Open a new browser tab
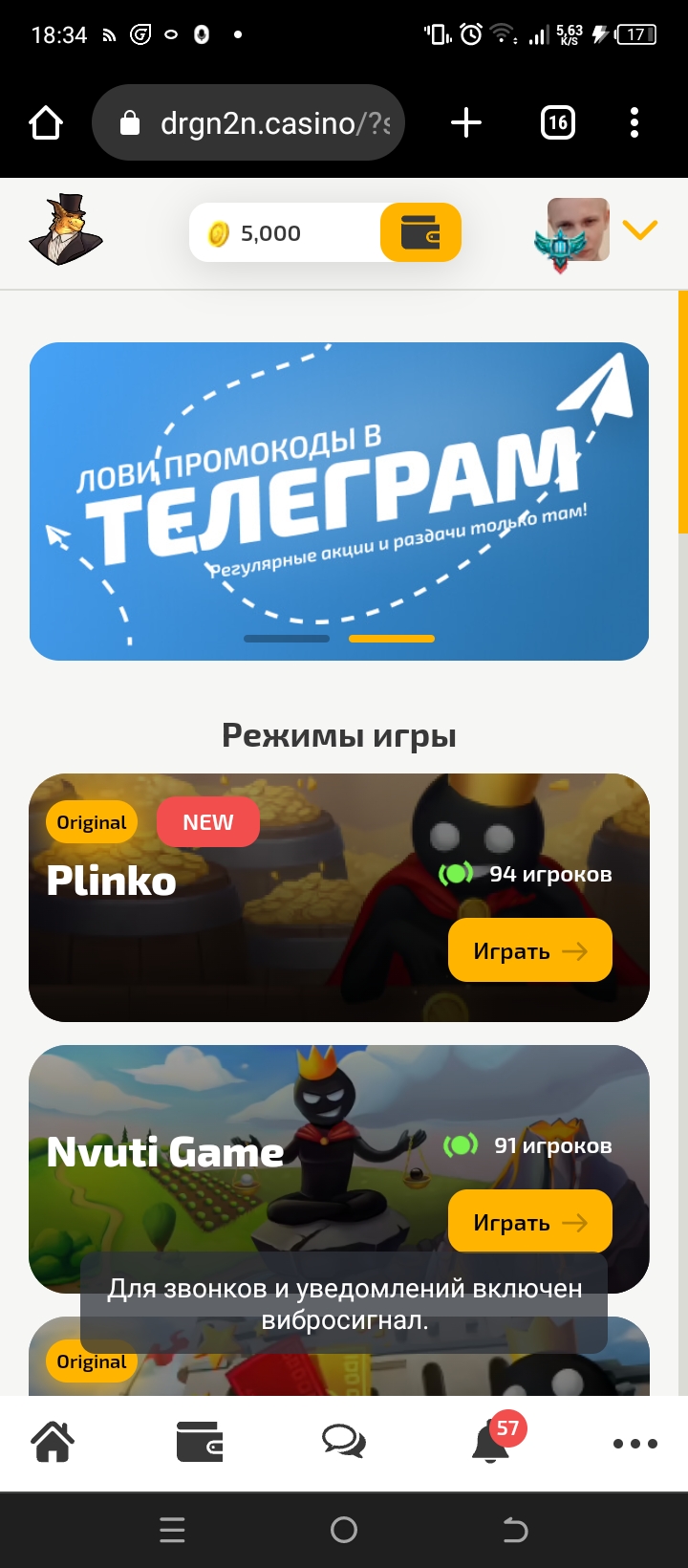The height and width of the screenshot is (1568, 688). click(466, 122)
